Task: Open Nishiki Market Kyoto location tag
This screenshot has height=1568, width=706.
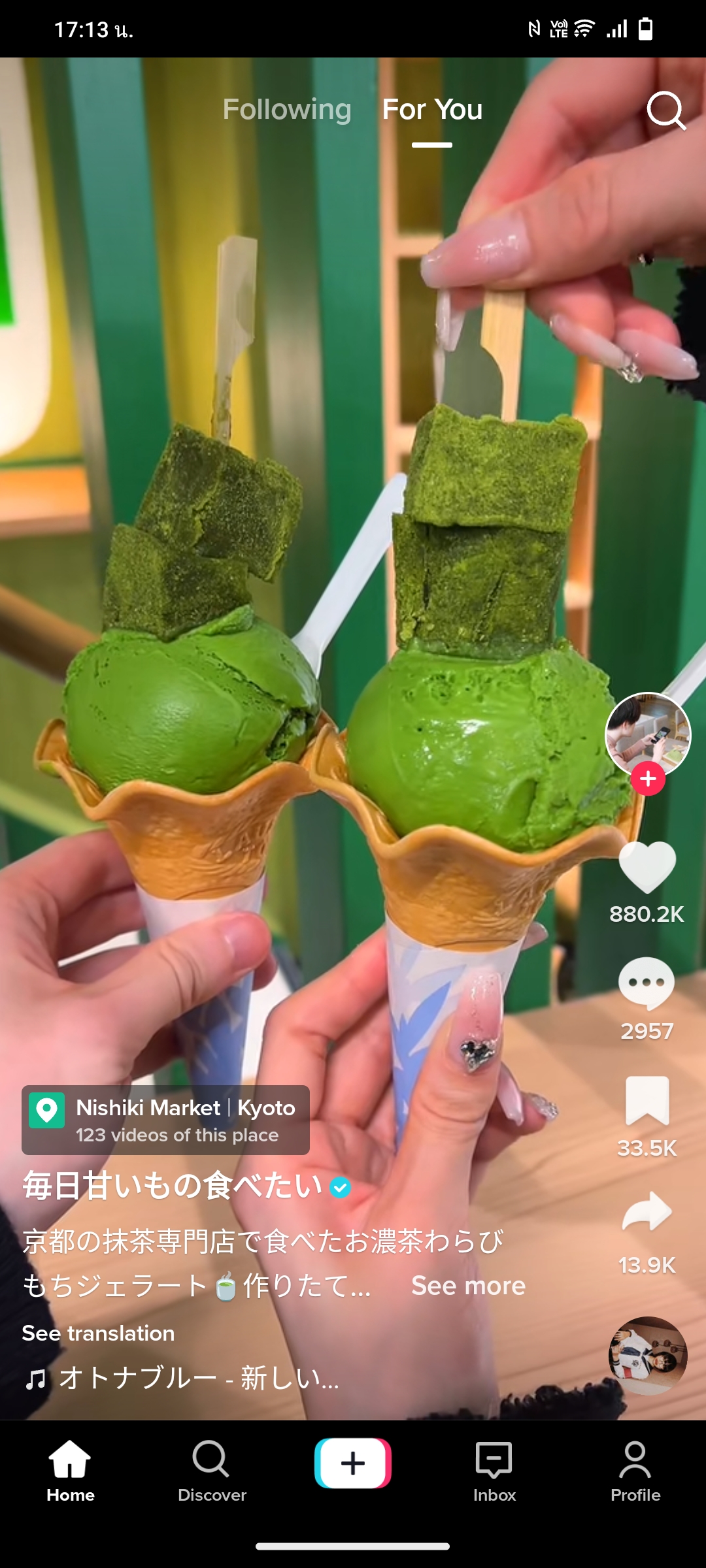Action: pyautogui.click(x=165, y=1120)
